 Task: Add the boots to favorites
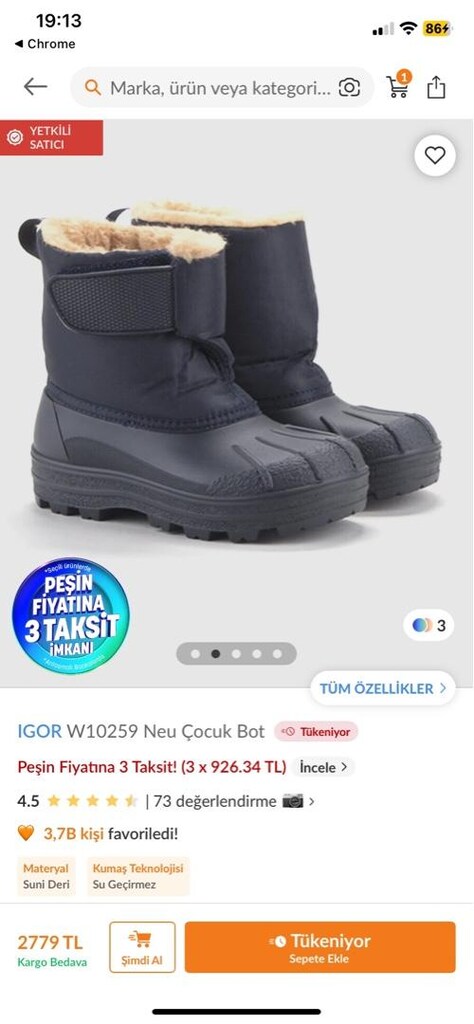[435, 155]
